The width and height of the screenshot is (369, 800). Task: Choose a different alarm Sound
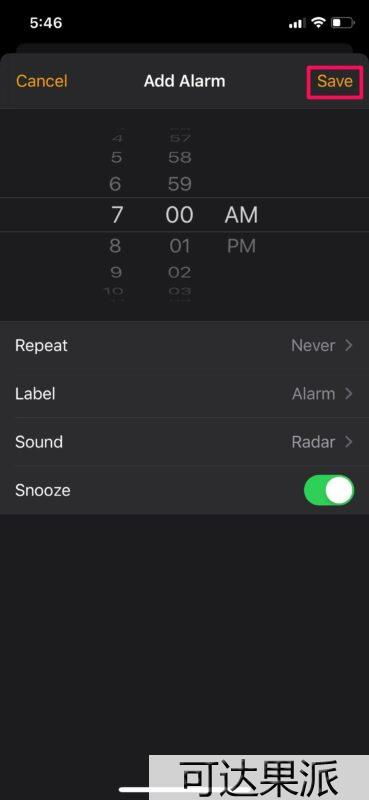click(184, 441)
